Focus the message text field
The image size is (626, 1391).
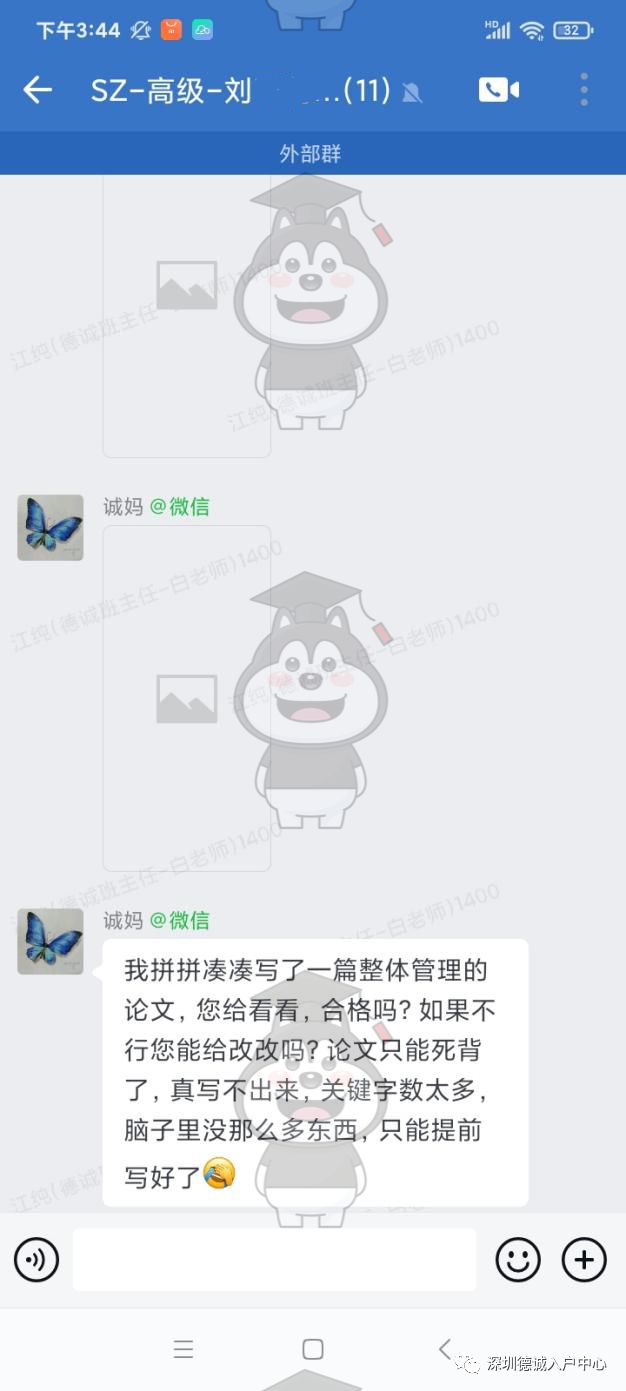[275, 1259]
